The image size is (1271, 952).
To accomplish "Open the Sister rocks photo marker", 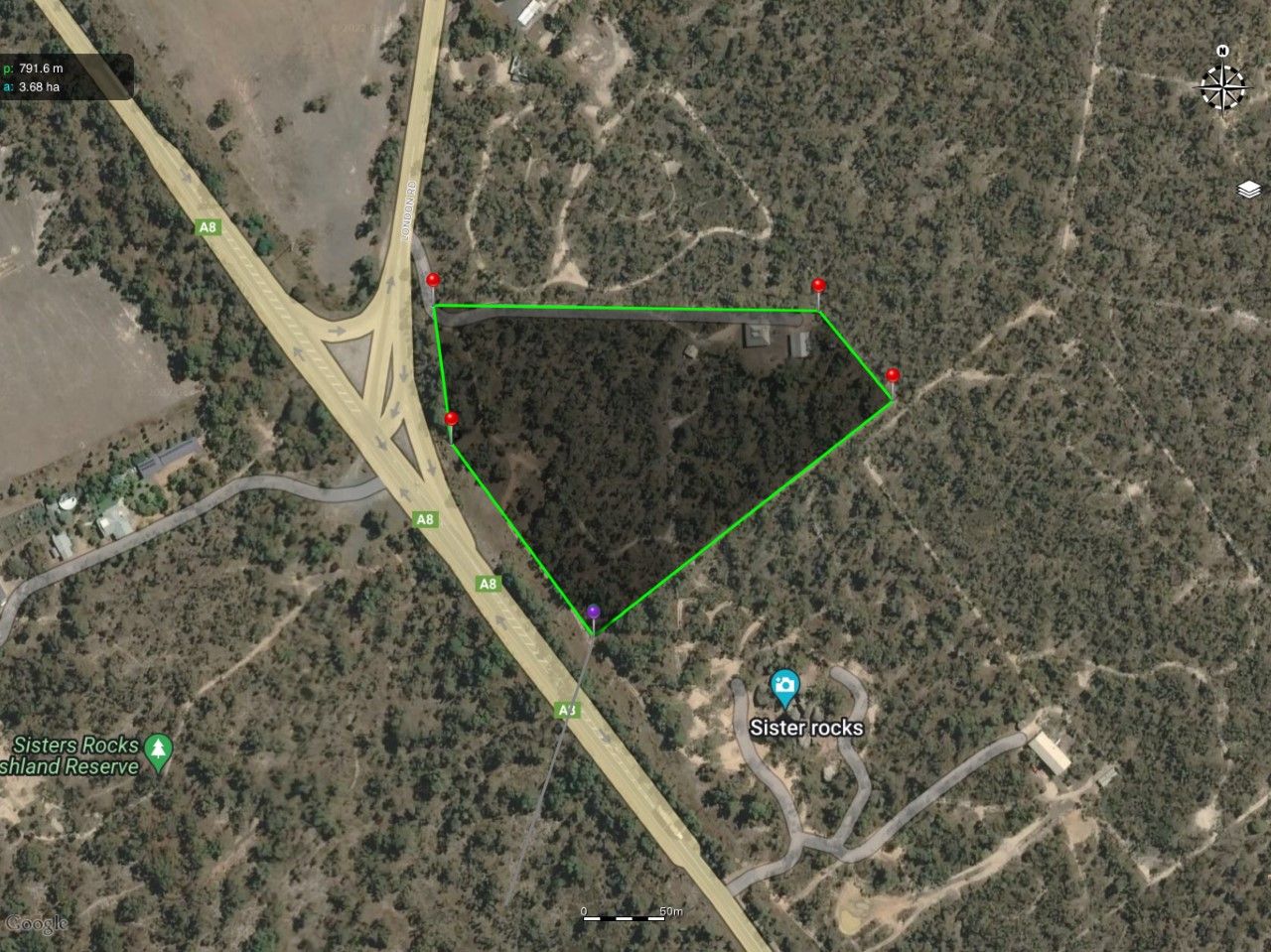I will tap(784, 687).
